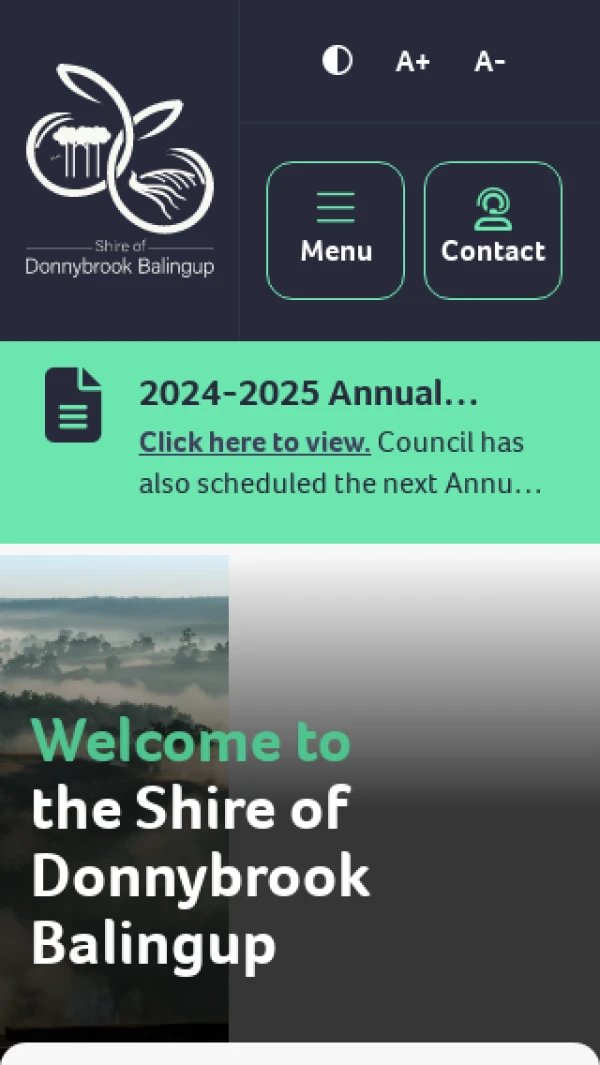Toggle the high contrast mode icon
This screenshot has width=600, height=1065.
(x=337, y=61)
